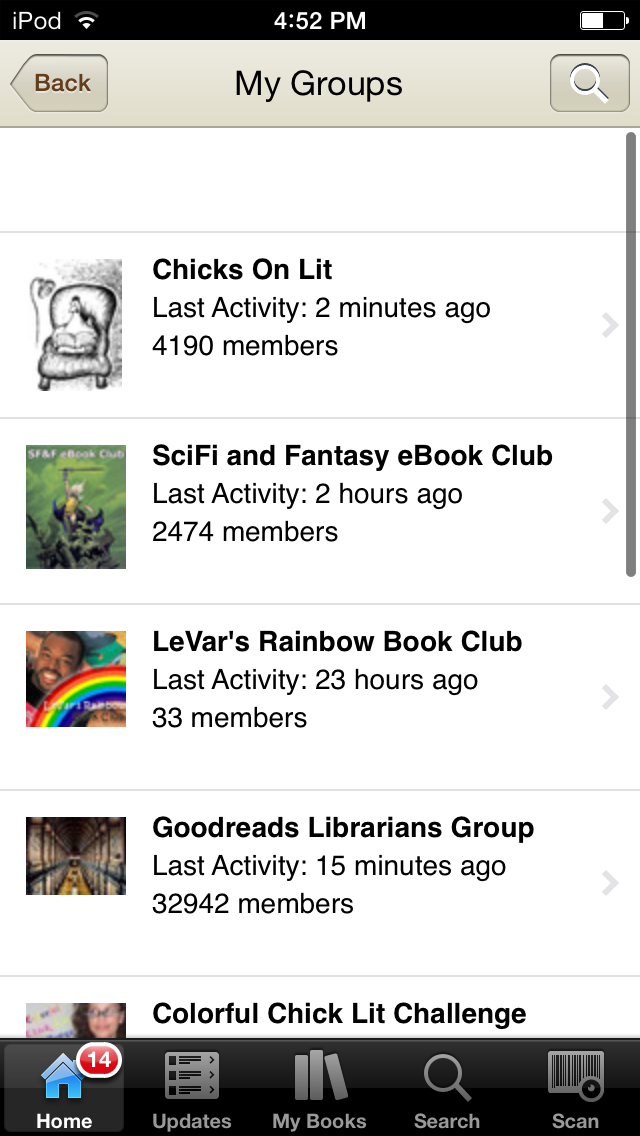Viewport: 640px width, 1136px height.
Task: Go to the My Books tab
Action: [320, 1090]
